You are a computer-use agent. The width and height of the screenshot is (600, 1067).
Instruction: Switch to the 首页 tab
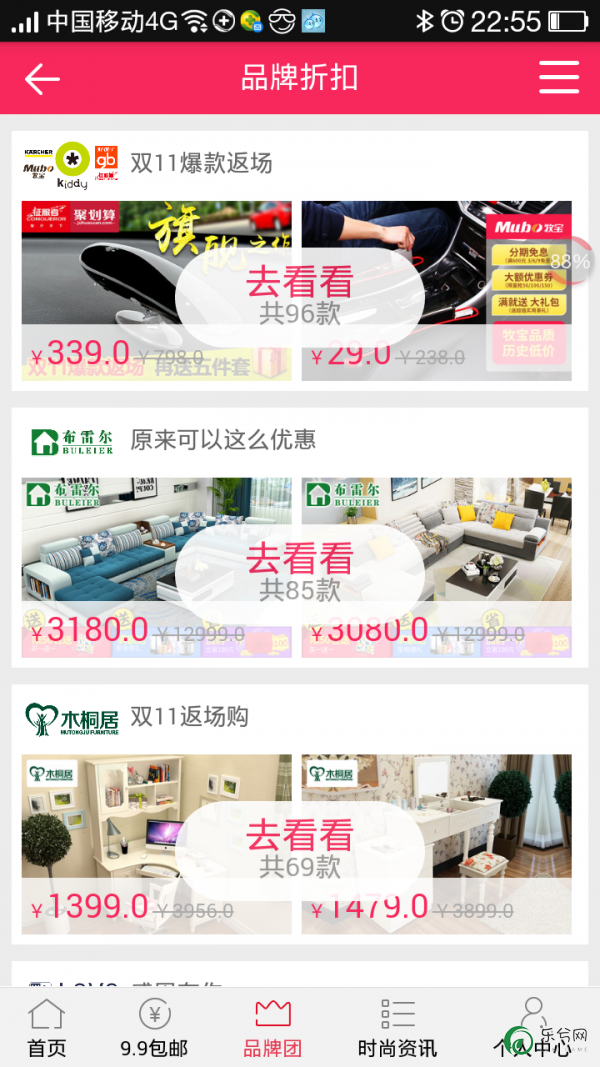pos(46,1028)
